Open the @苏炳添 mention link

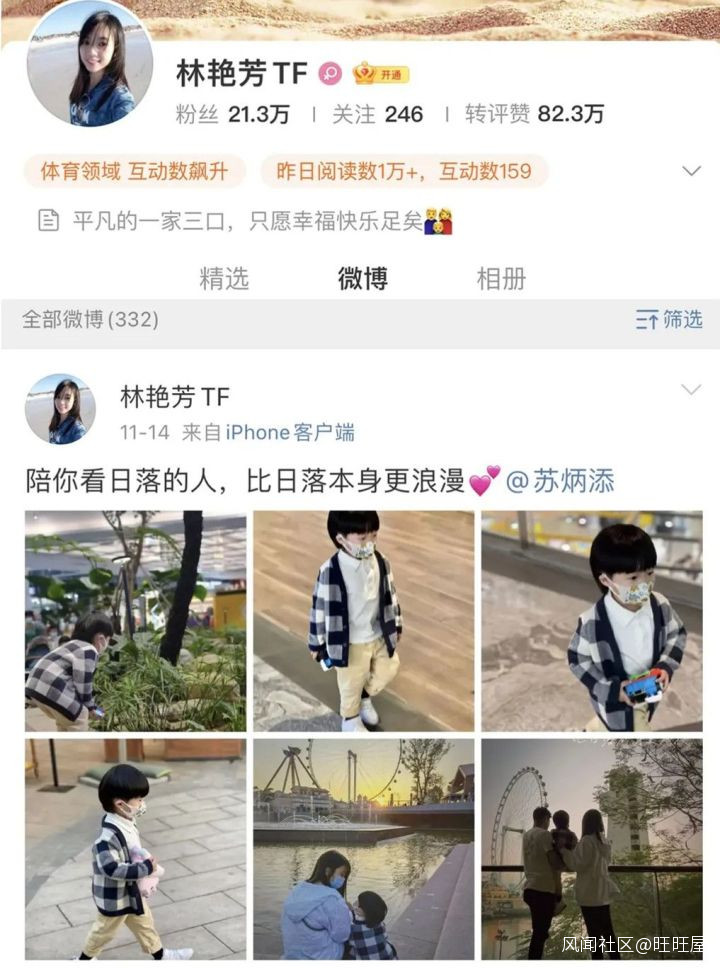[x=560, y=482]
